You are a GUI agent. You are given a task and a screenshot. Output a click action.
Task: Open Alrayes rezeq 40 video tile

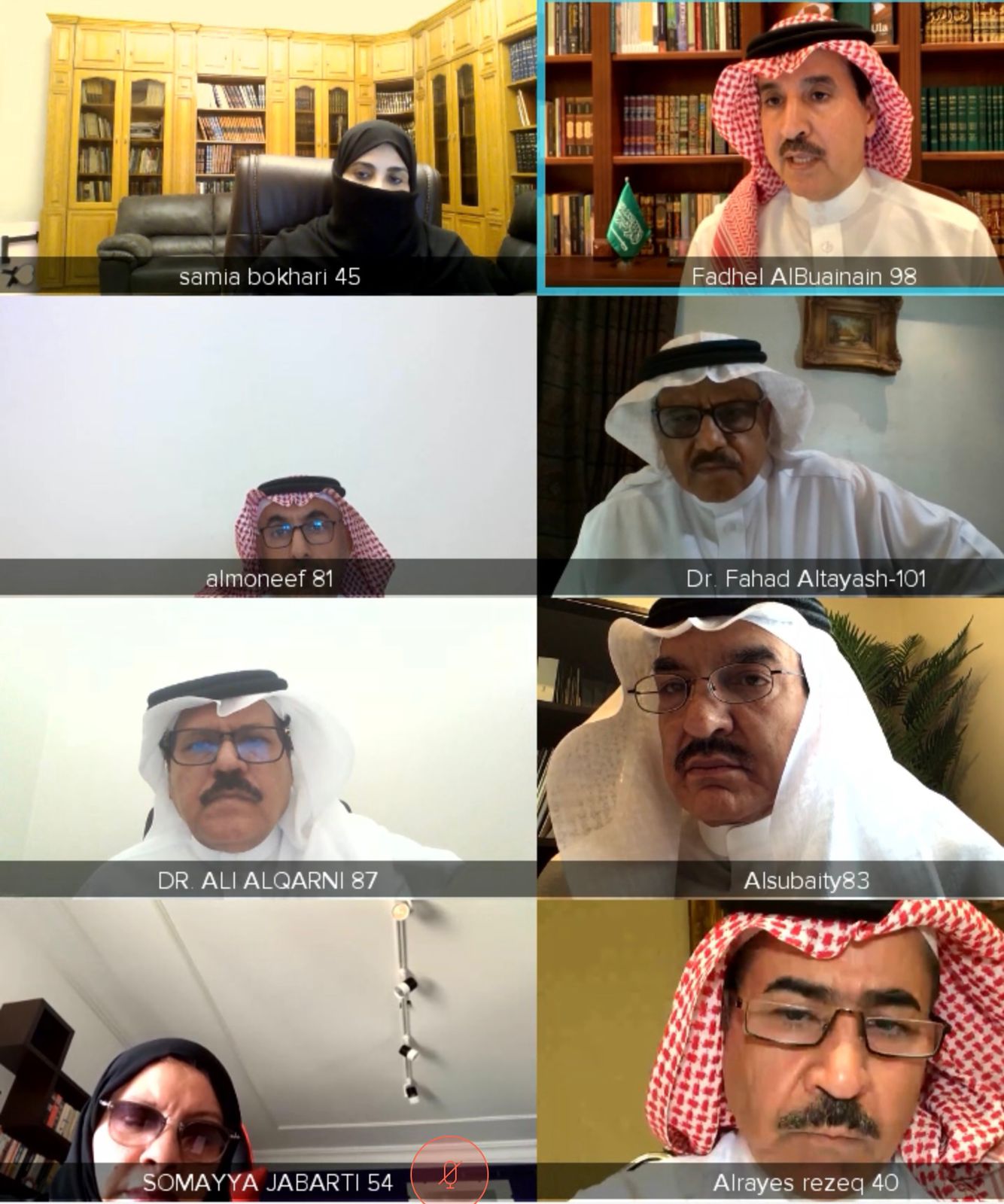771,1050
